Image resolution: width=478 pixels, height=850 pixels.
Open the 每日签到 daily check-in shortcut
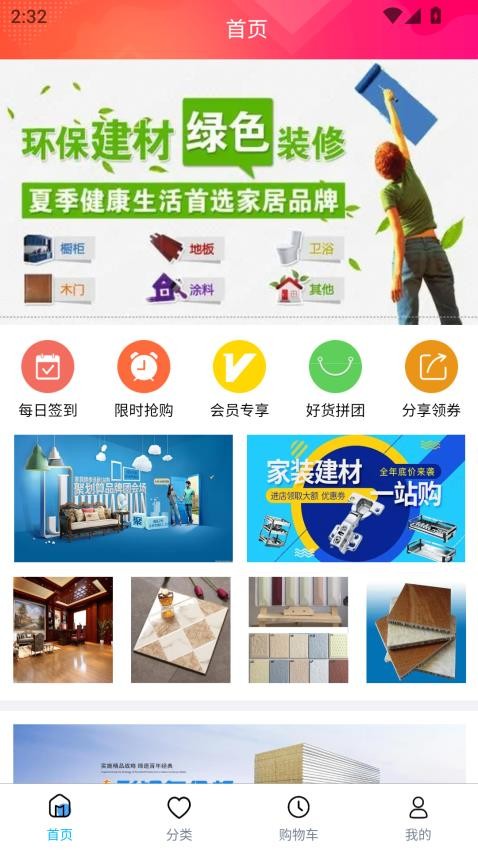48,379
